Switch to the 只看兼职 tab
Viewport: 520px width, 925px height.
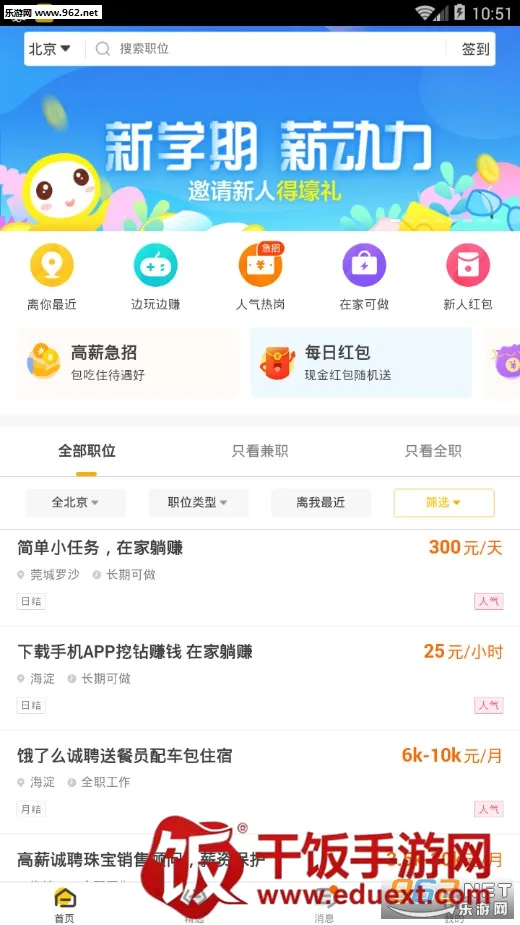(x=260, y=451)
